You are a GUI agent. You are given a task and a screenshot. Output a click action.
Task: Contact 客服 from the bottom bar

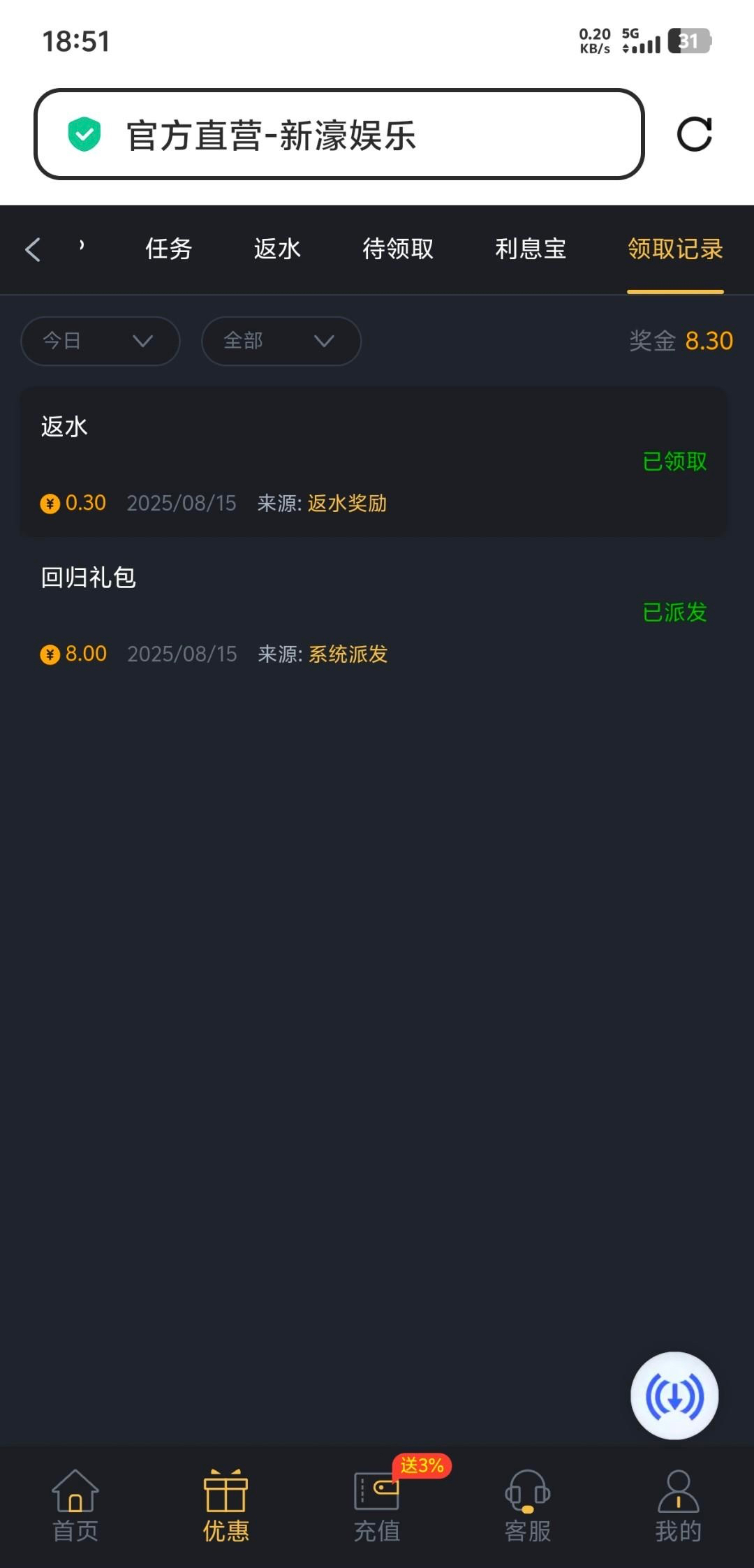coord(528,1506)
